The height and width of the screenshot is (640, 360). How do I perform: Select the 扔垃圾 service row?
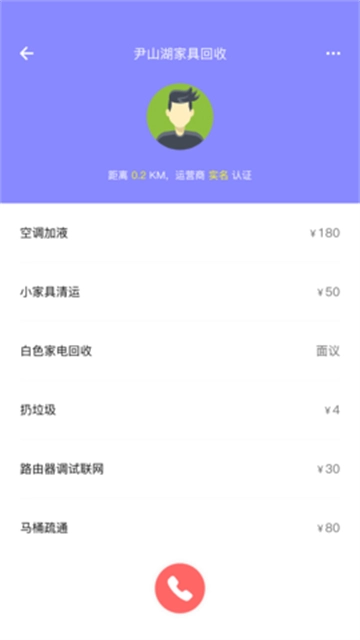[180, 410]
